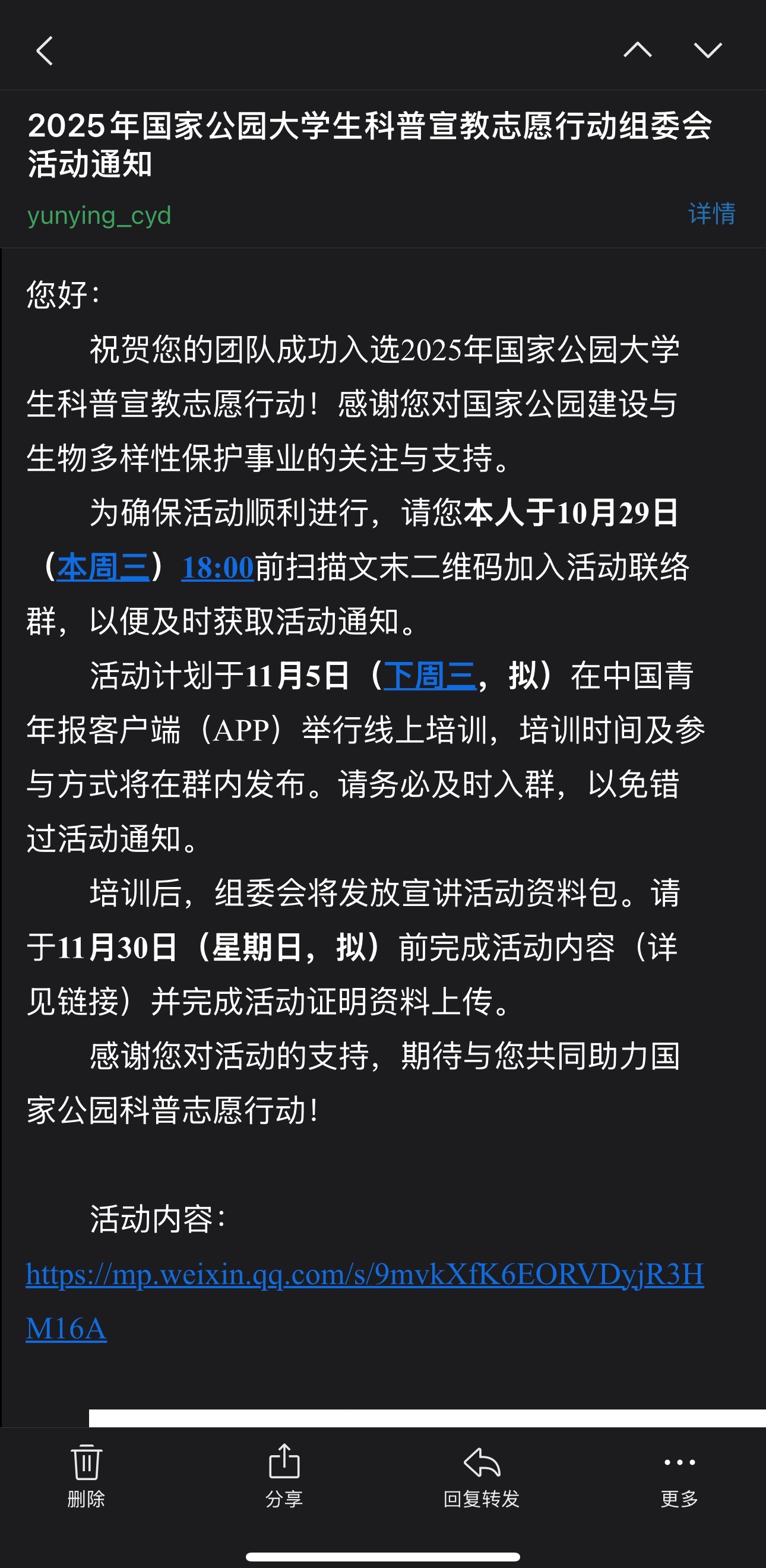Jump to the previous email

[x=637, y=50]
